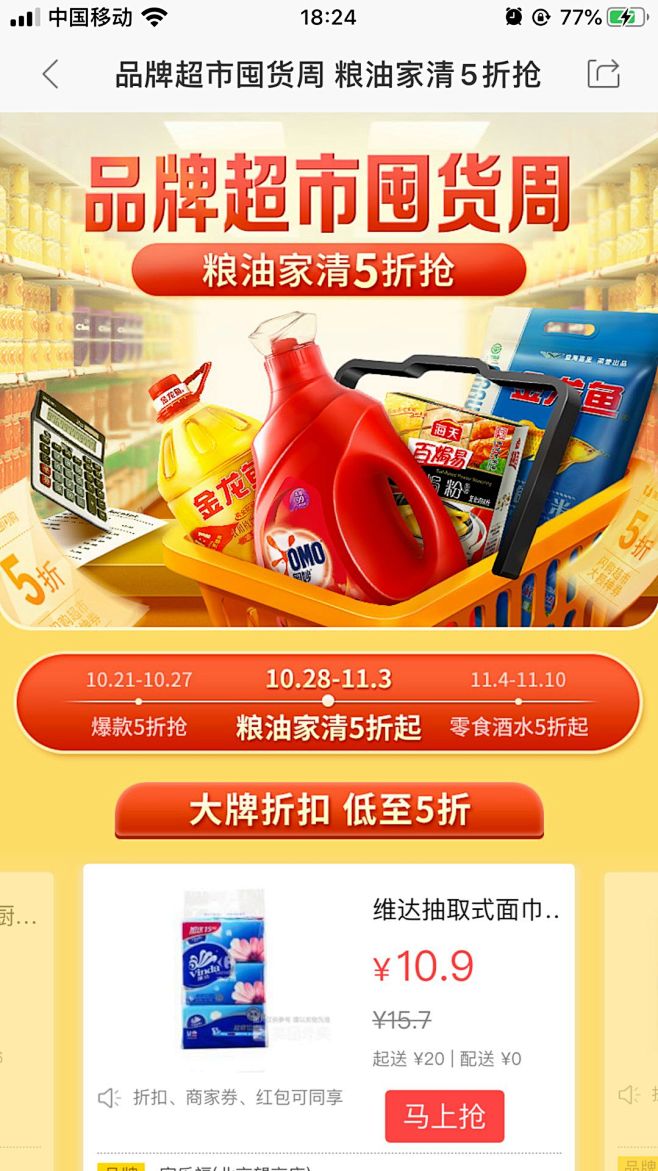The image size is (658, 1171).
Task: Select the 10.28-11.3 粮油家清5折起 period
Action: pos(328,703)
